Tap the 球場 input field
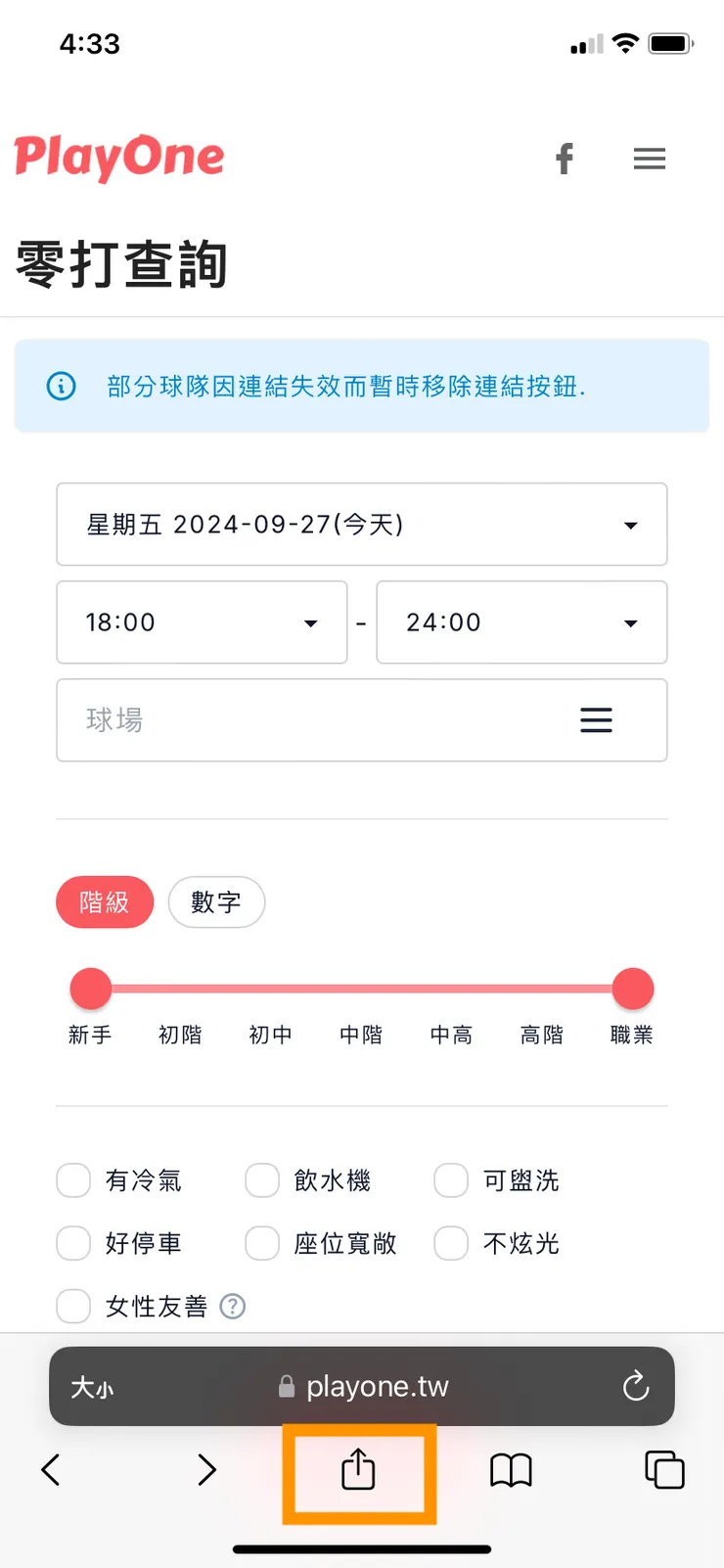The image size is (724, 1568). (294, 720)
